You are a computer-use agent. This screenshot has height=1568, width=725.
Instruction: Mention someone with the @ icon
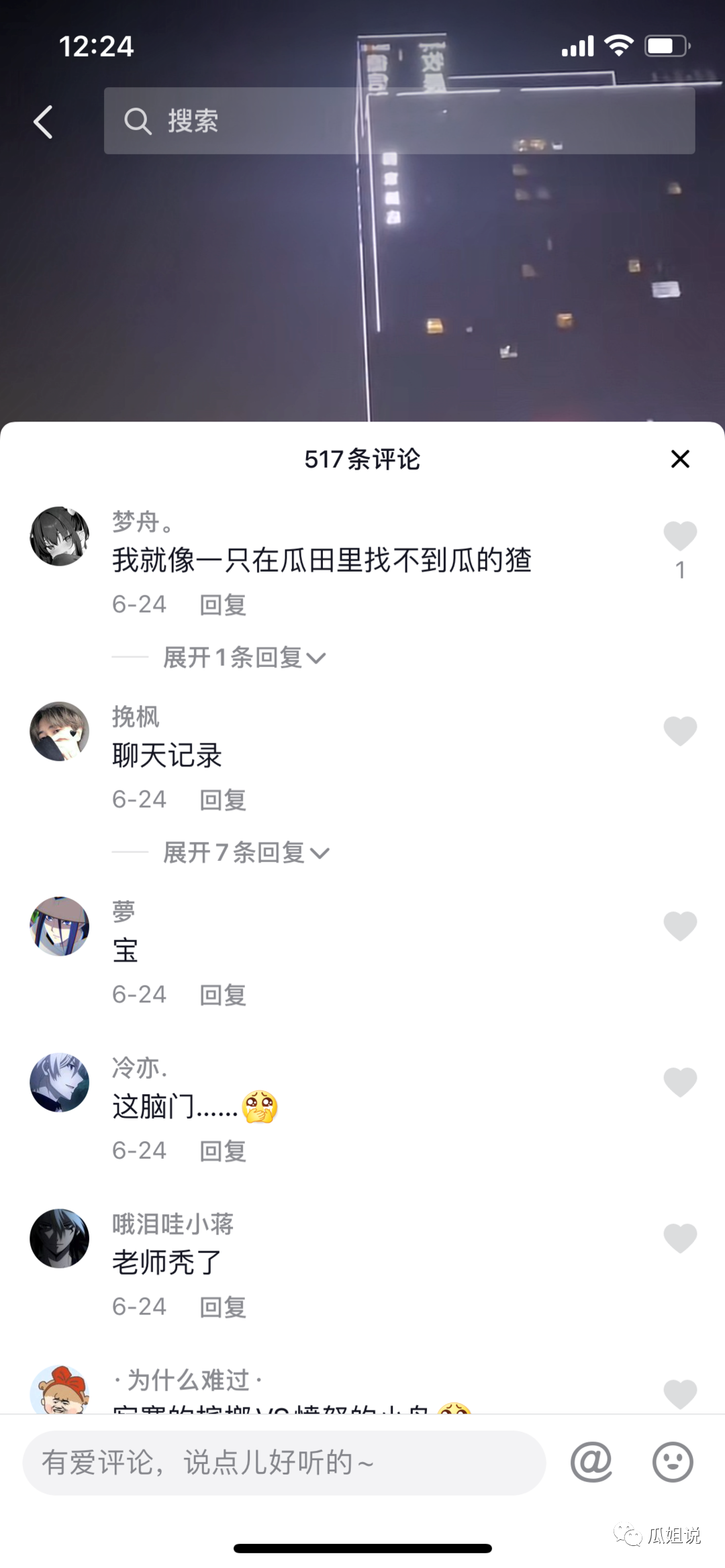click(591, 1461)
